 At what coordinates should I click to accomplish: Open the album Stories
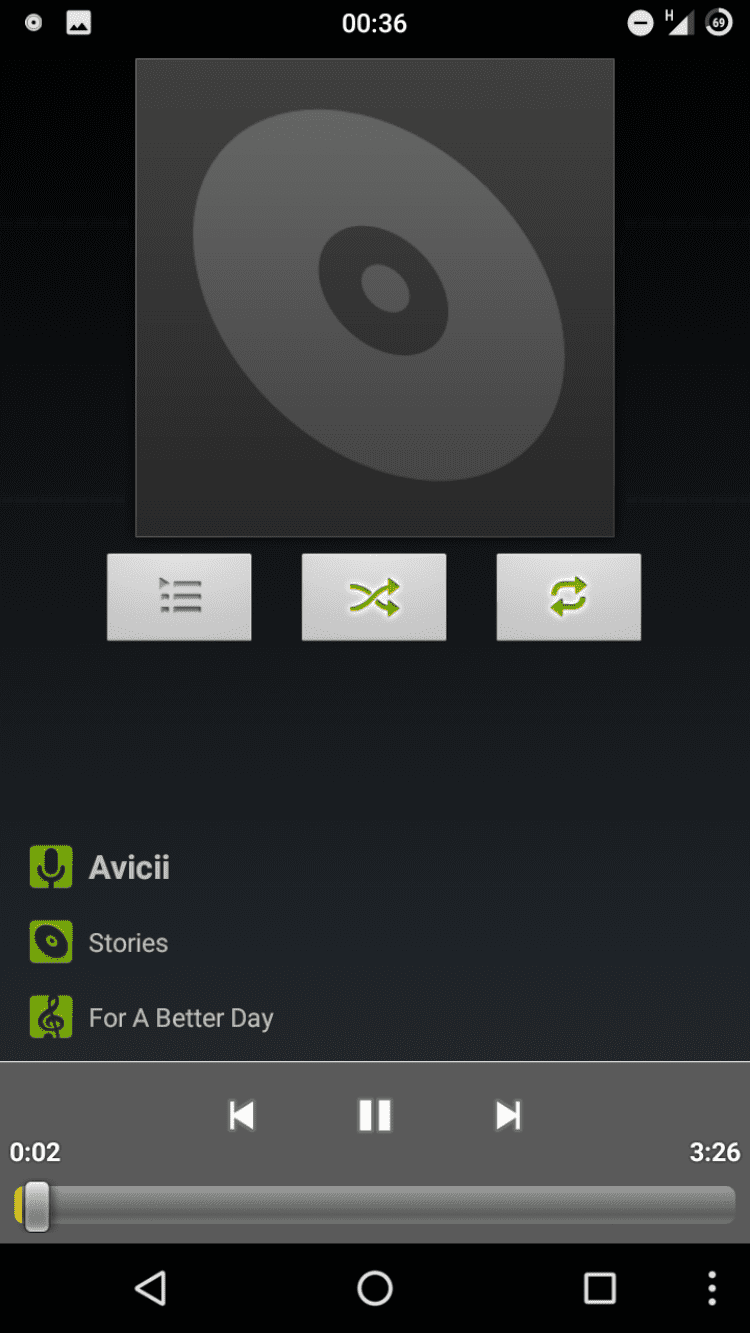pos(127,942)
